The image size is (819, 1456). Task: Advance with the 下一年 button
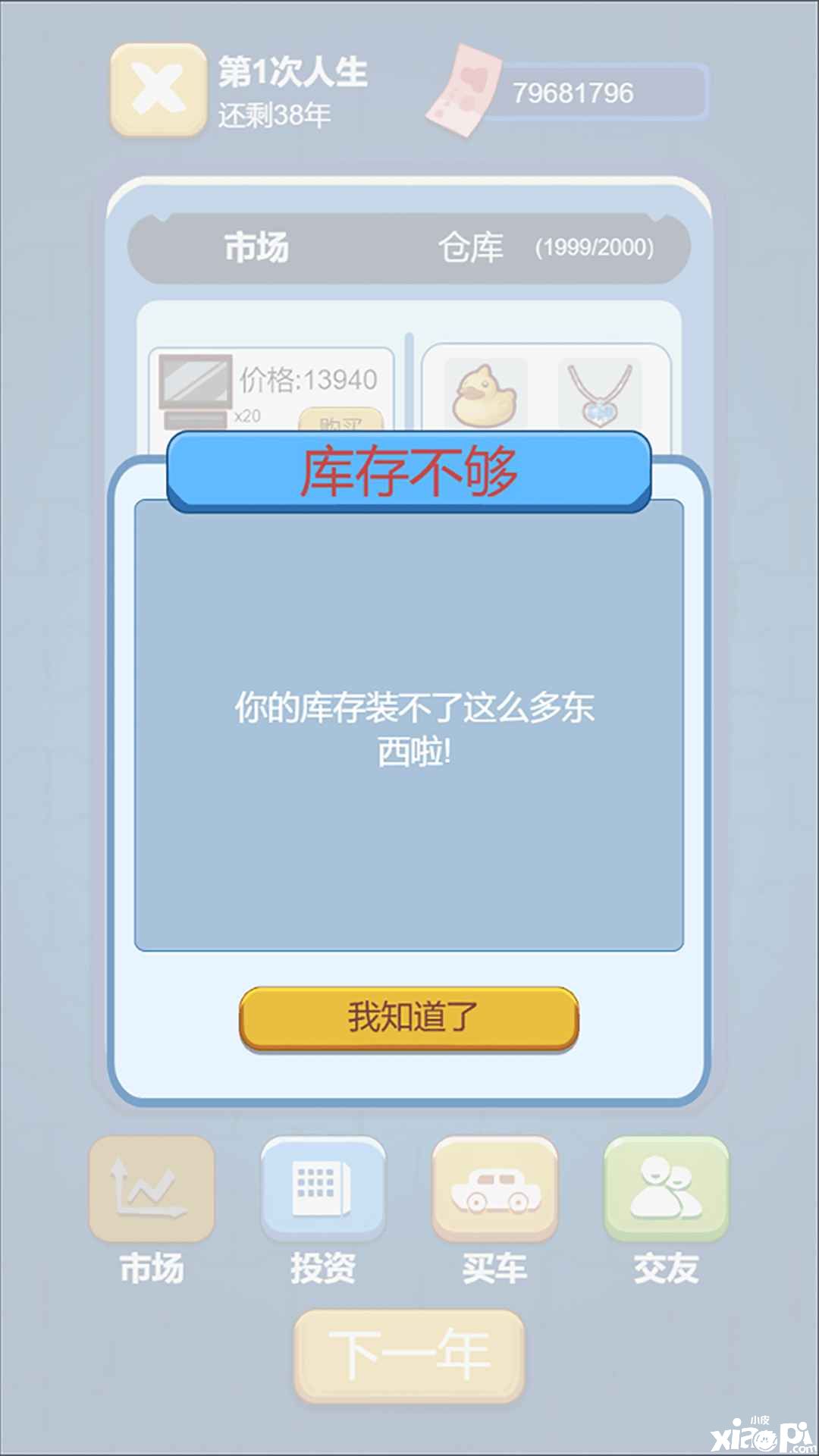tap(409, 1355)
